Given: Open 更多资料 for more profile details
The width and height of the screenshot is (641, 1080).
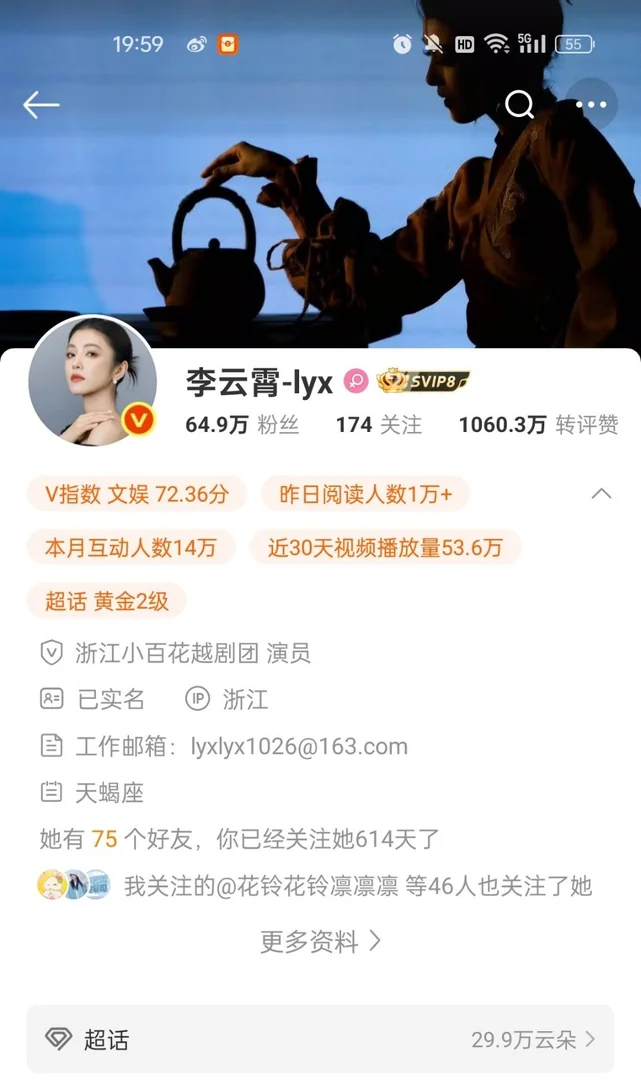Looking at the screenshot, I should point(320,941).
